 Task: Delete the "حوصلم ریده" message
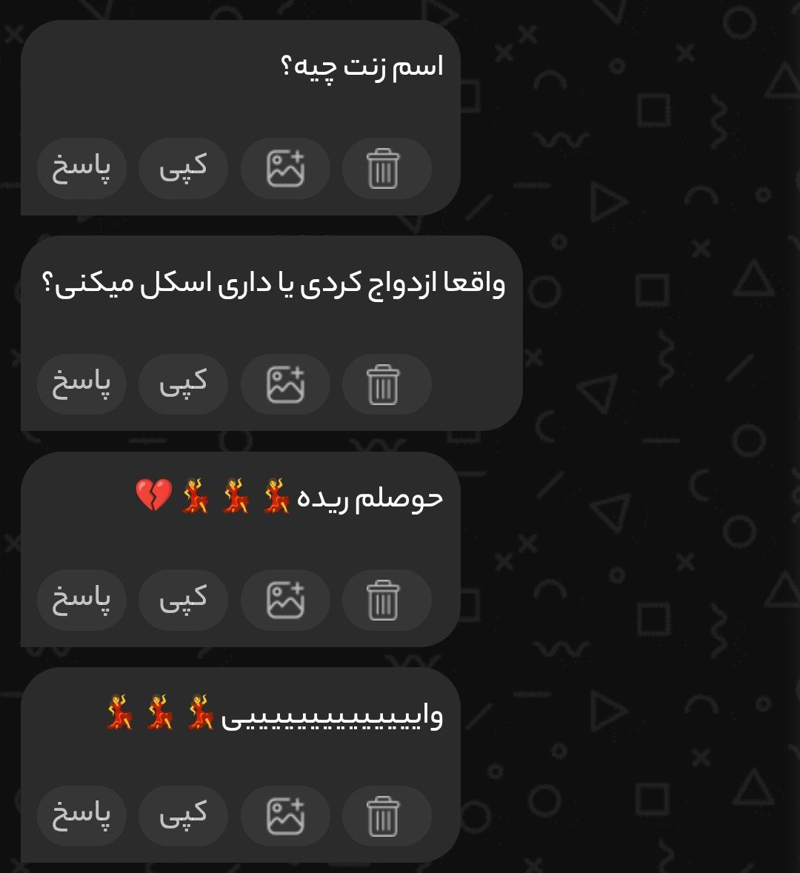click(386, 600)
